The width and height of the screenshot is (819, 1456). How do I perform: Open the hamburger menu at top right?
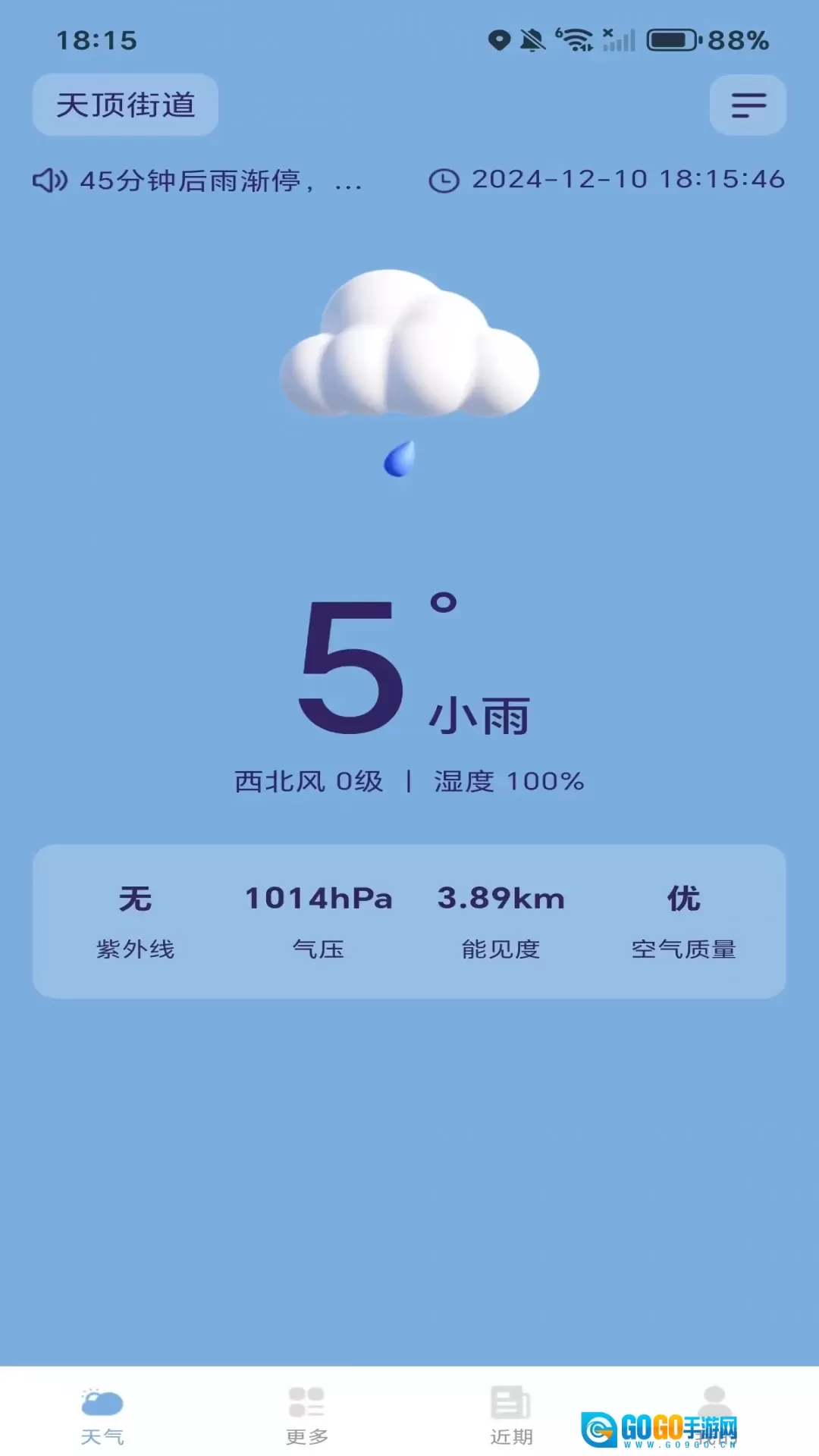[748, 105]
